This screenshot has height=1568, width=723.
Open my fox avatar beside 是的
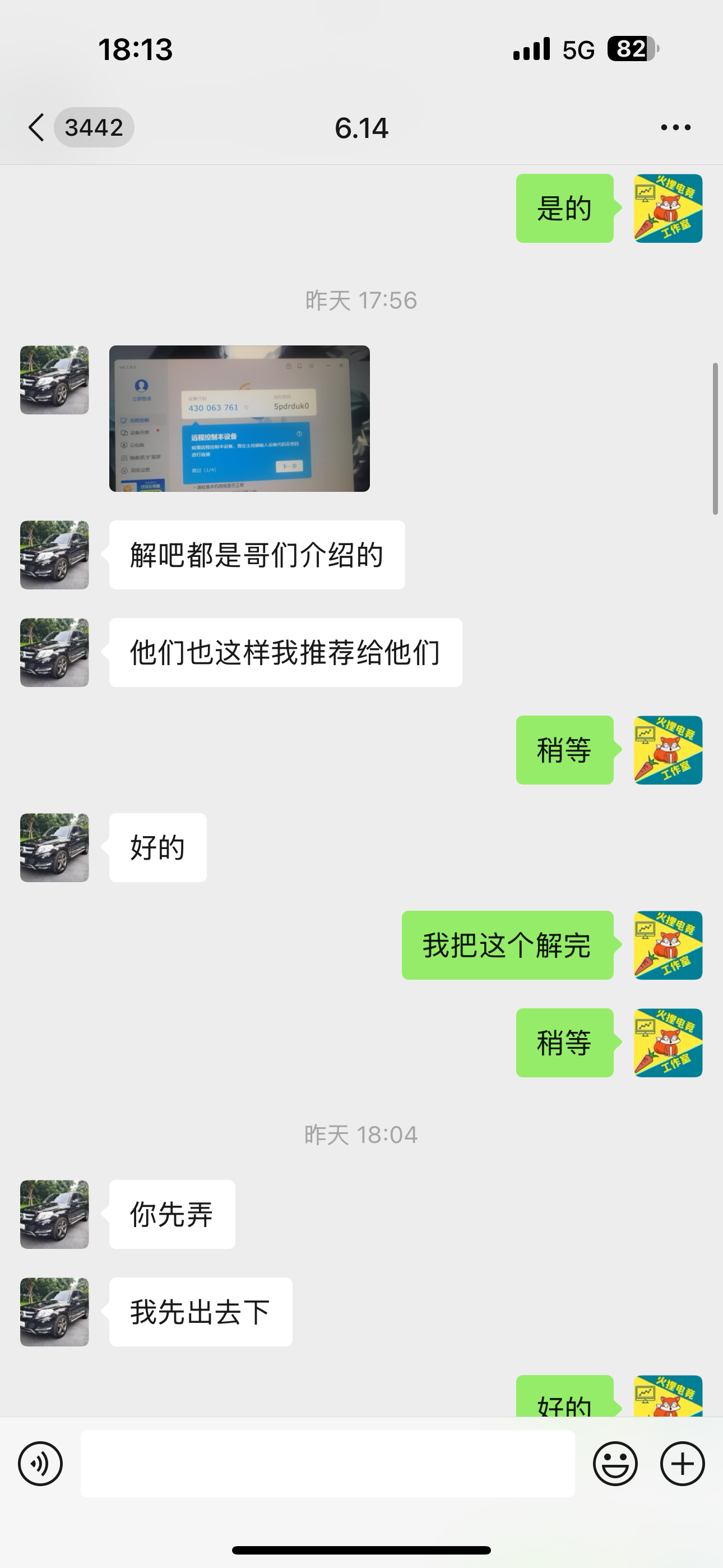[668, 208]
